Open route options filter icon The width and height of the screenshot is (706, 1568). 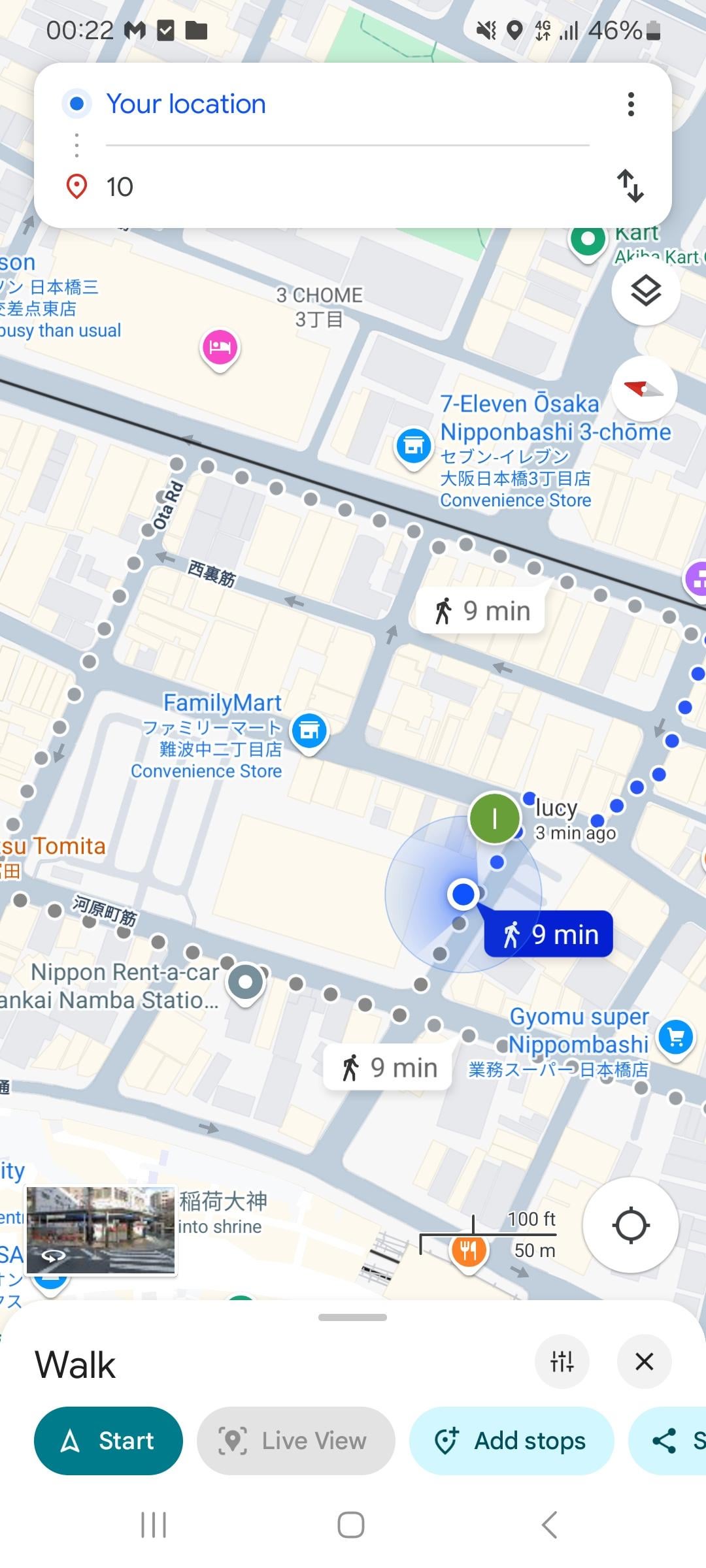pyautogui.click(x=562, y=1362)
